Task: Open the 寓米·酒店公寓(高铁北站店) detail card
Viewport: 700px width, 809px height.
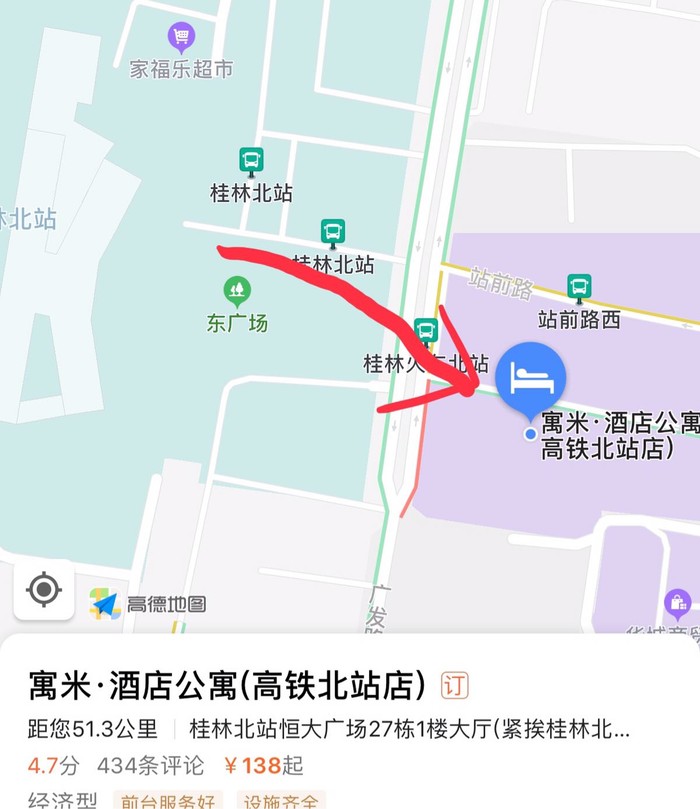Action: [x=230, y=686]
